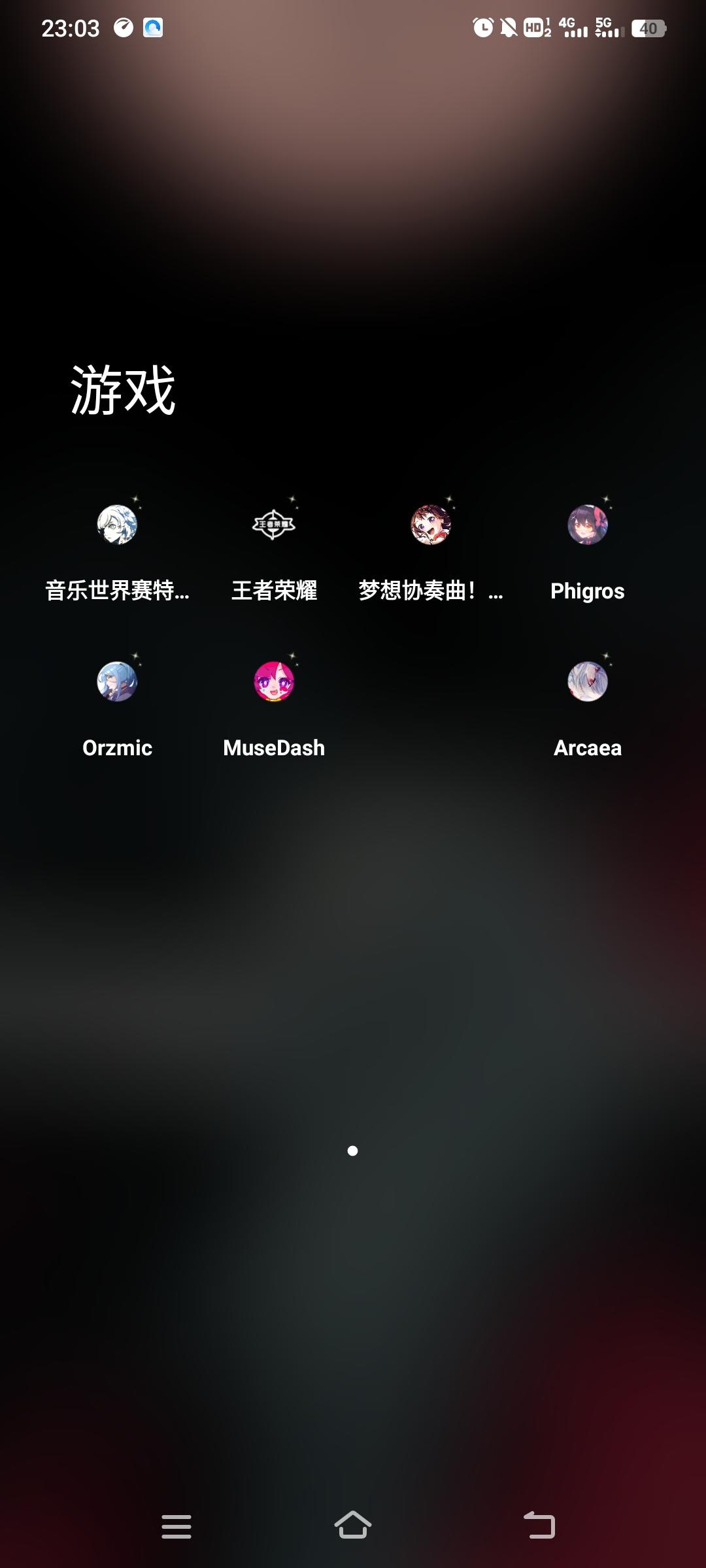
Task: Launch Arcaea
Action: [587, 681]
